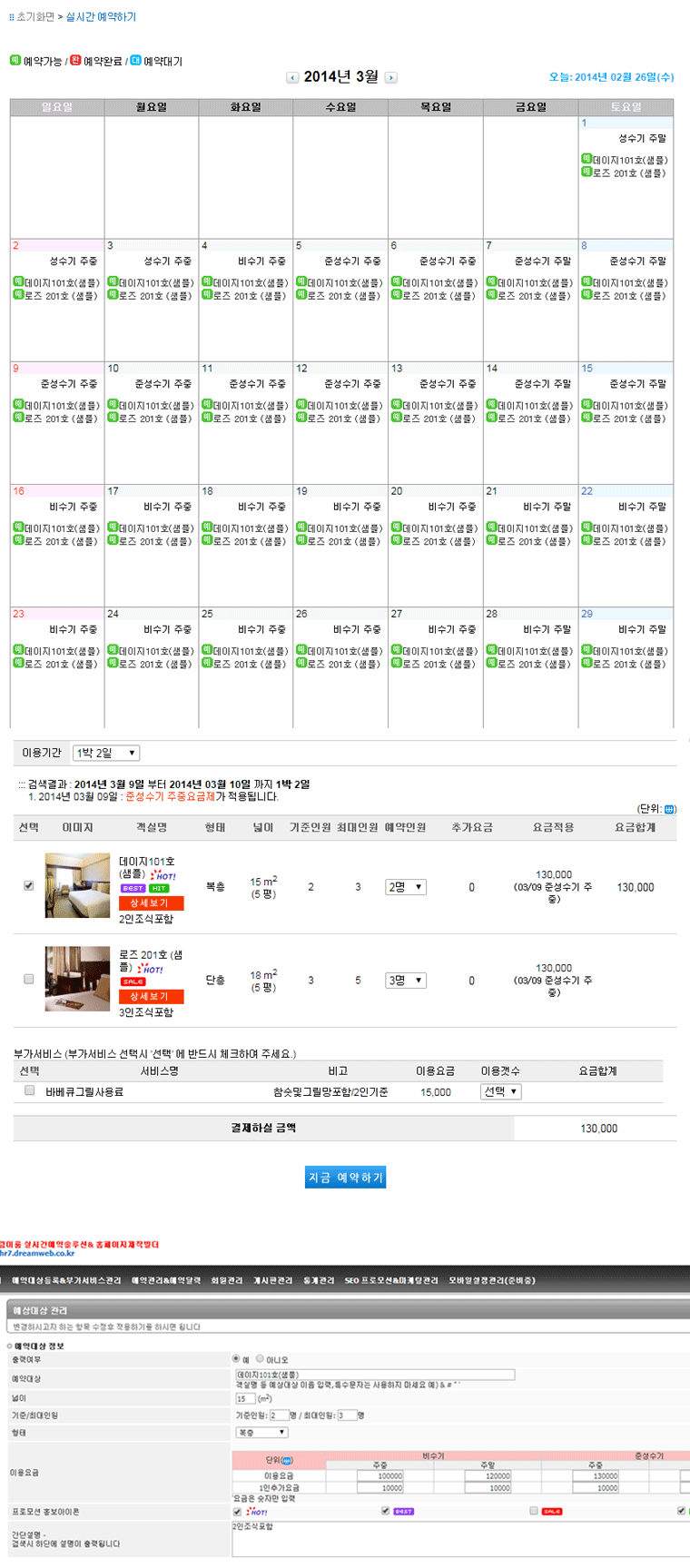This screenshot has height=1568, width=690.
Task: Select 로즈 201호 on March 1
Action: click(x=625, y=173)
